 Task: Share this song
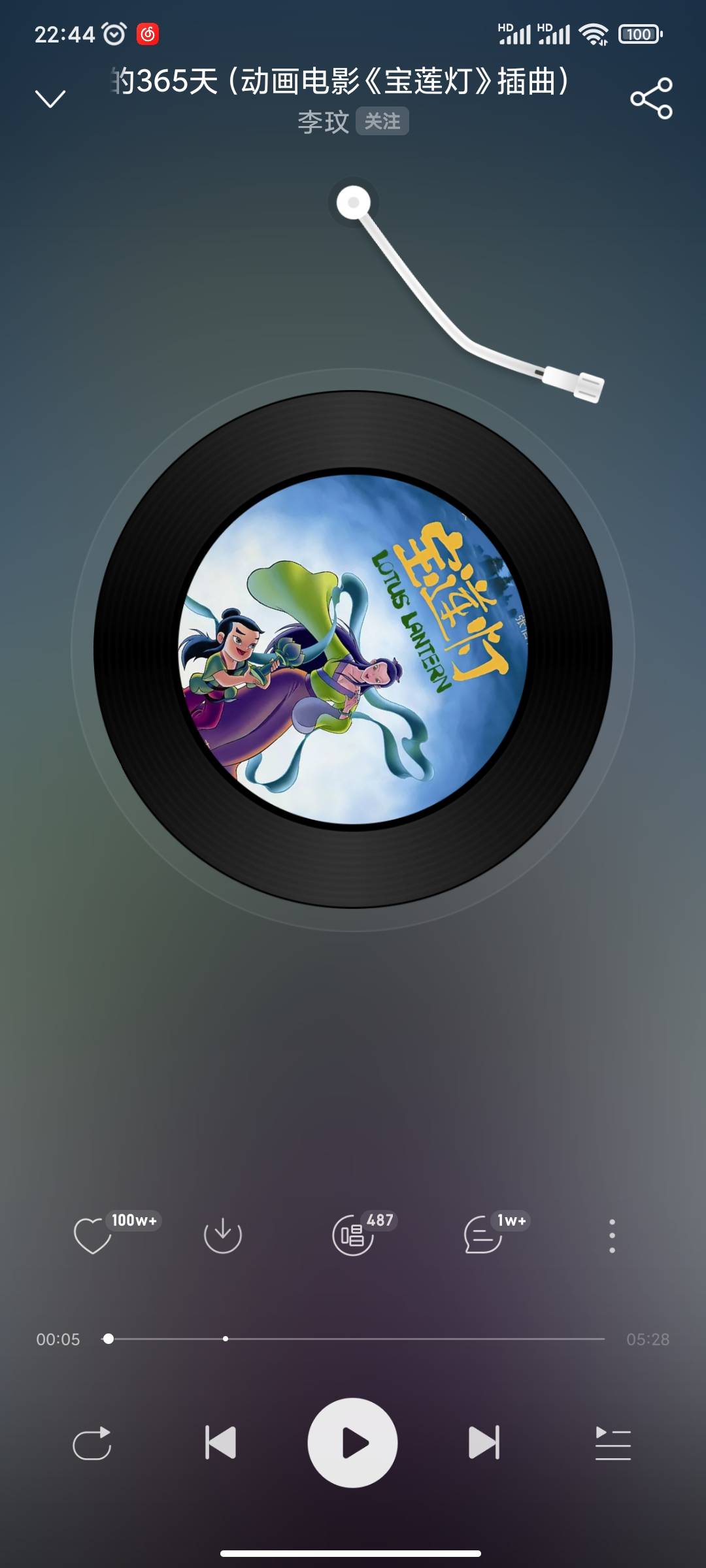coord(651,99)
